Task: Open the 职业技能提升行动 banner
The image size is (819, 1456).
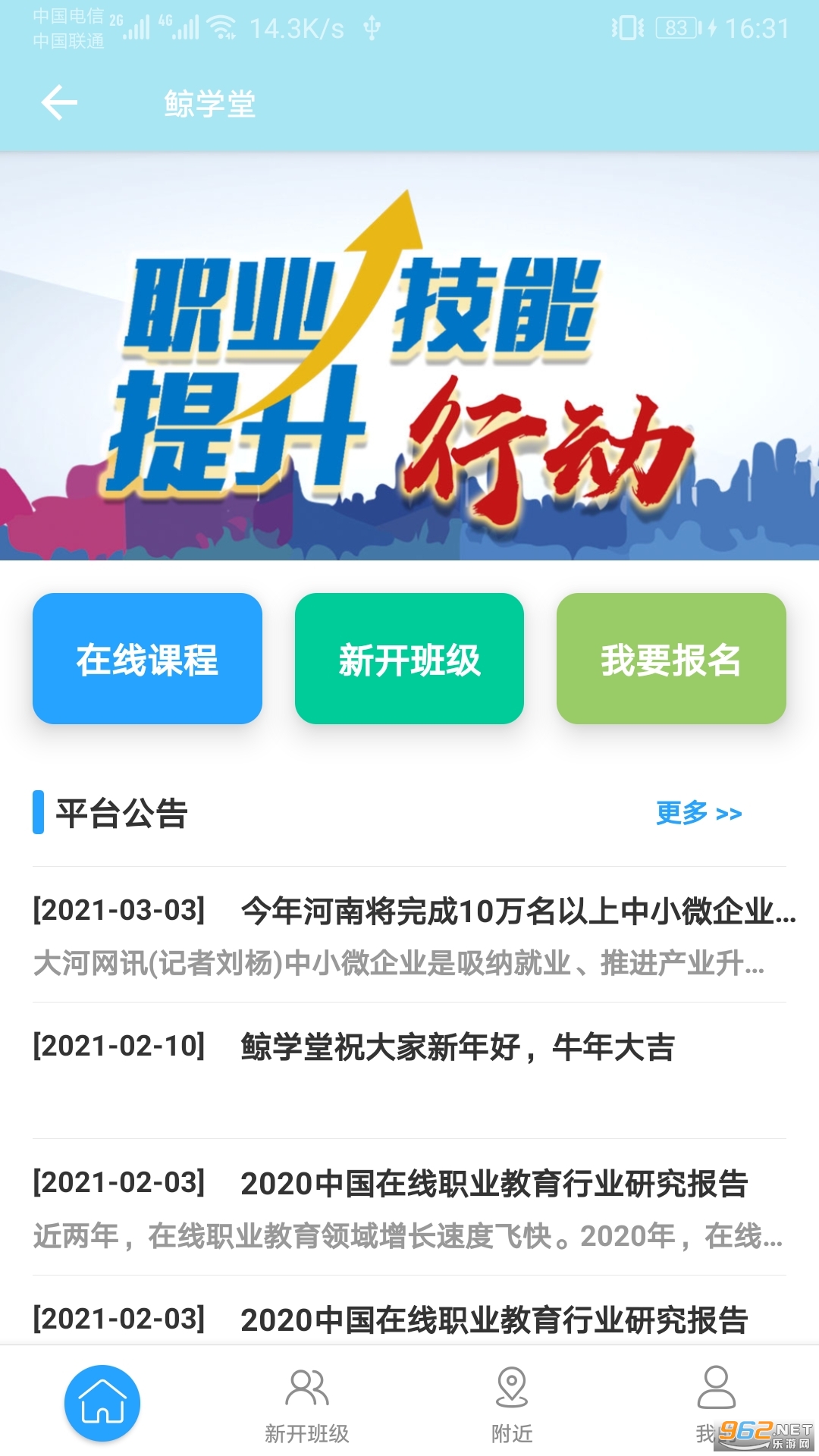Action: coord(409,356)
